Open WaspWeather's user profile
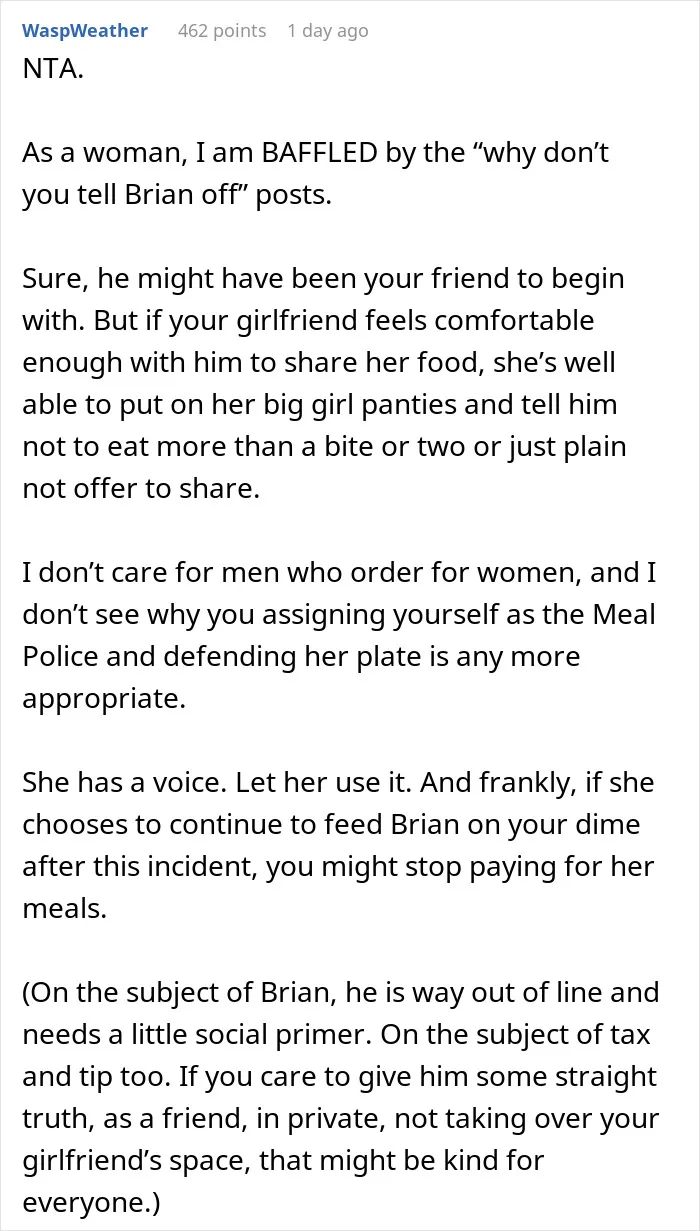 click(85, 31)
